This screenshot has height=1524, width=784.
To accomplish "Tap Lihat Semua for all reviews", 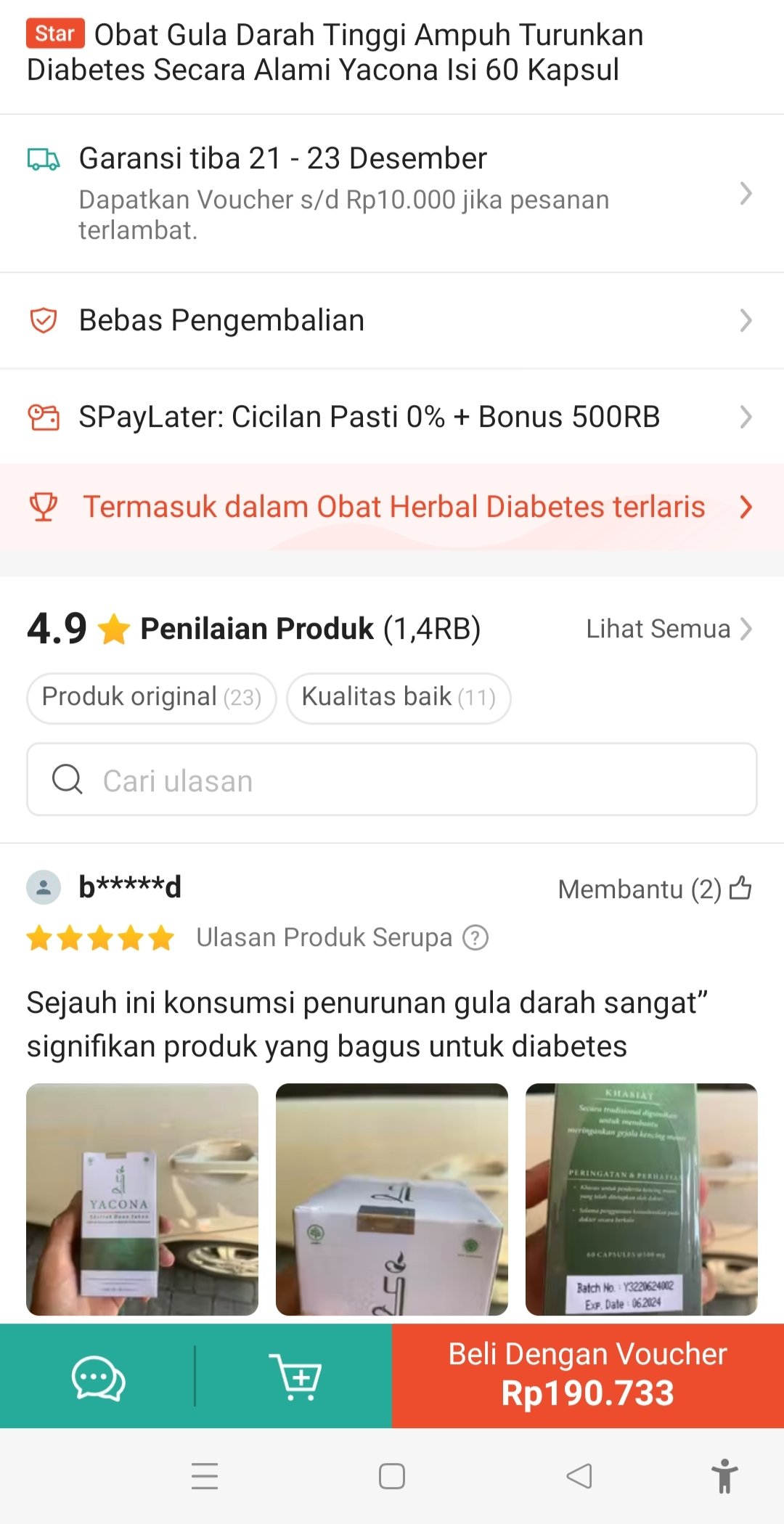I will (668, 629).
